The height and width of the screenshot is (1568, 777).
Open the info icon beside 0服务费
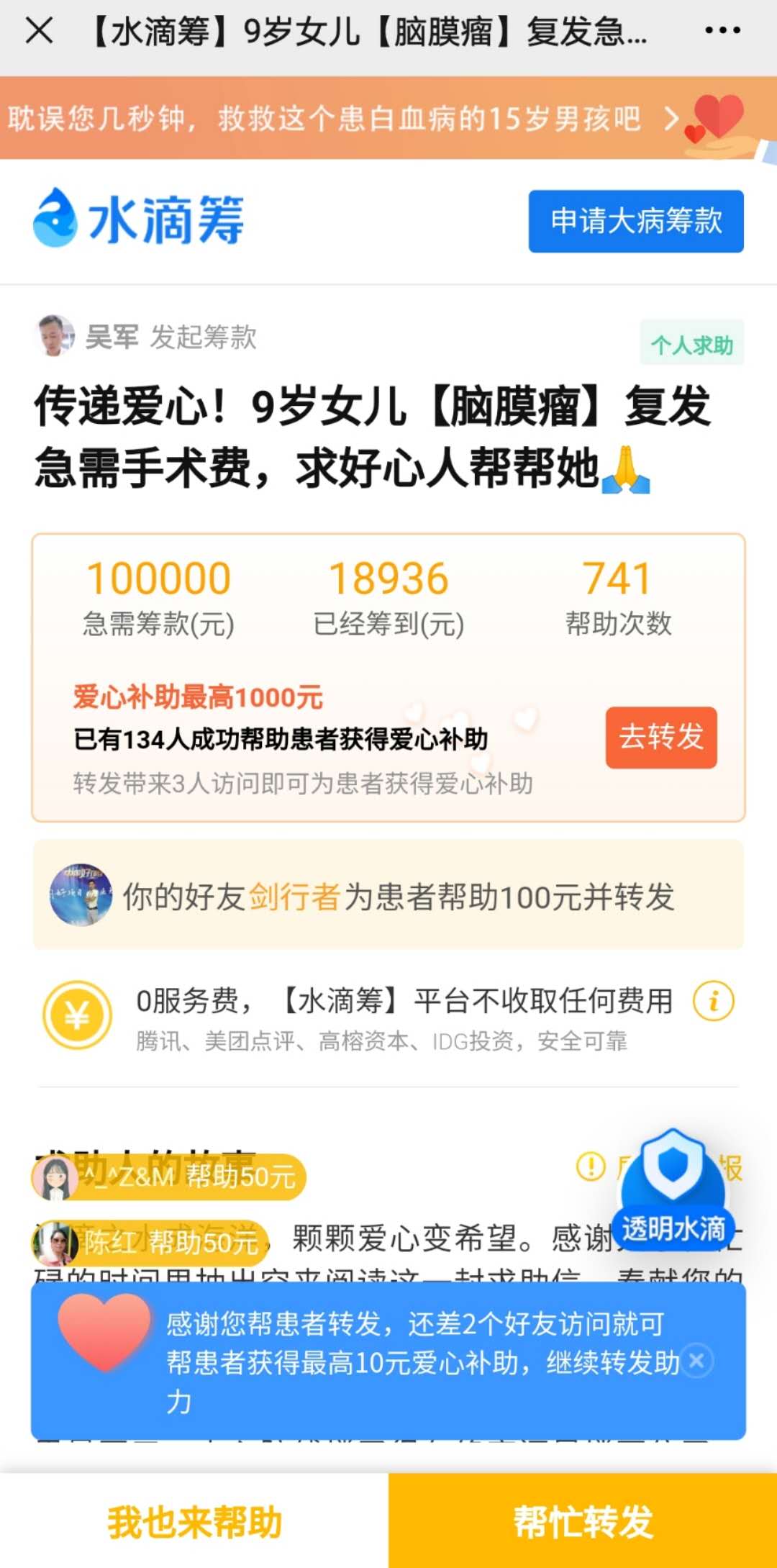point(713,1000)
